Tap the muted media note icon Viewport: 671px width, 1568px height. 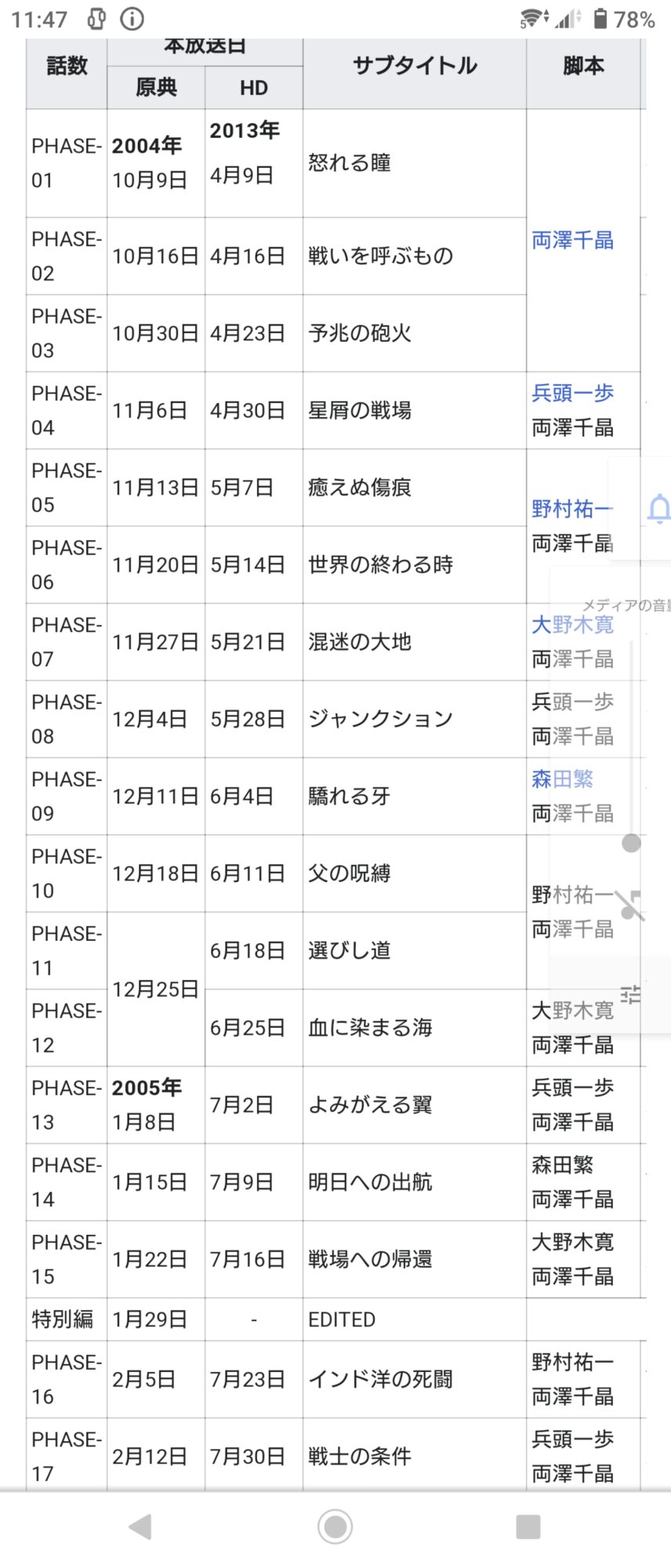click(x=629, y=906)
